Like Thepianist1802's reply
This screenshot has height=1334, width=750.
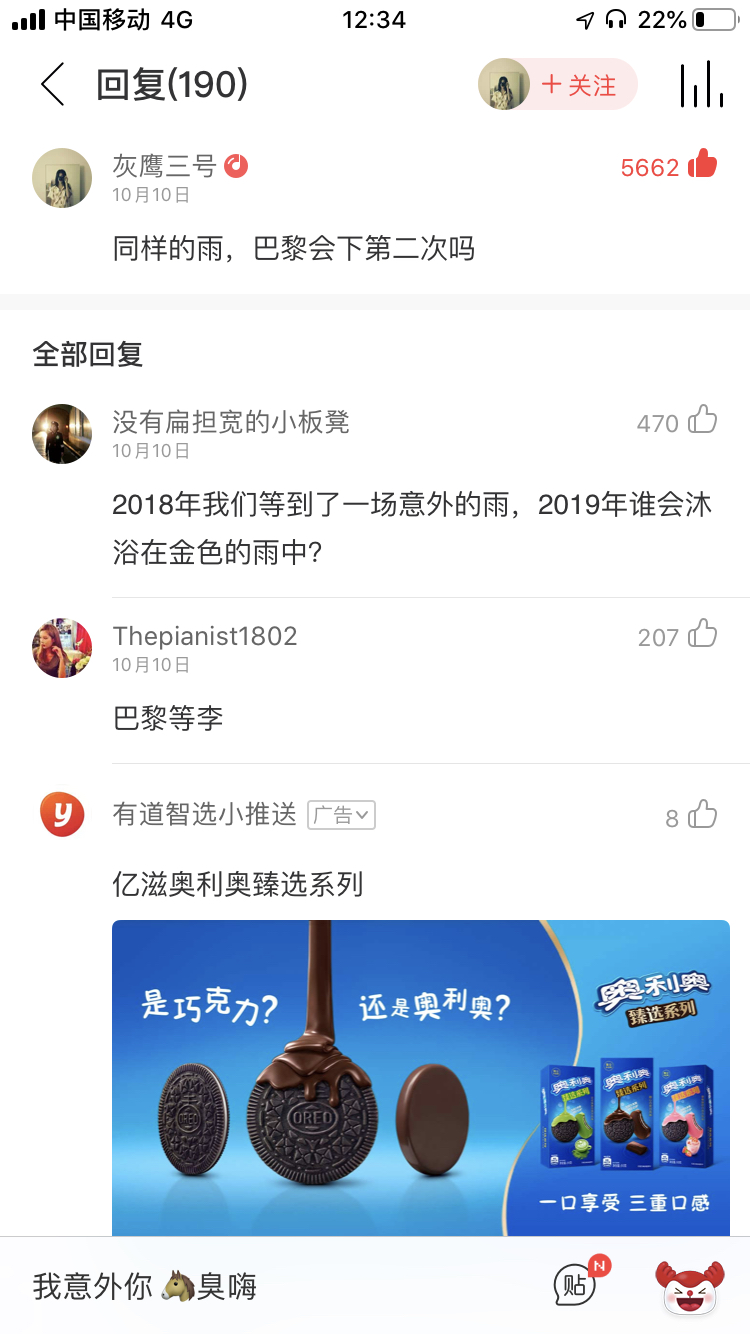702,635
